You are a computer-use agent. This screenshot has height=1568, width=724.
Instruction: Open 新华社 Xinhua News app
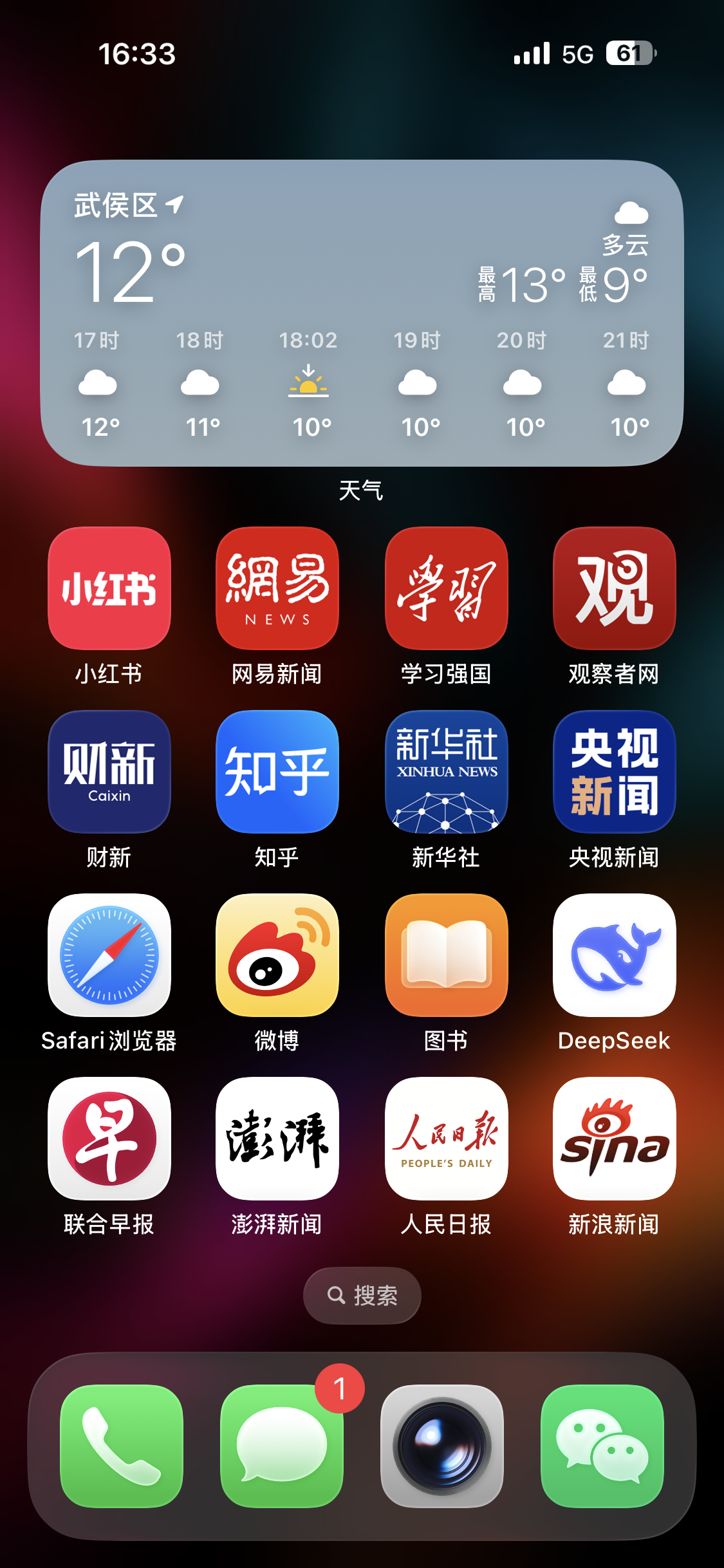click(x=446, y=772)
